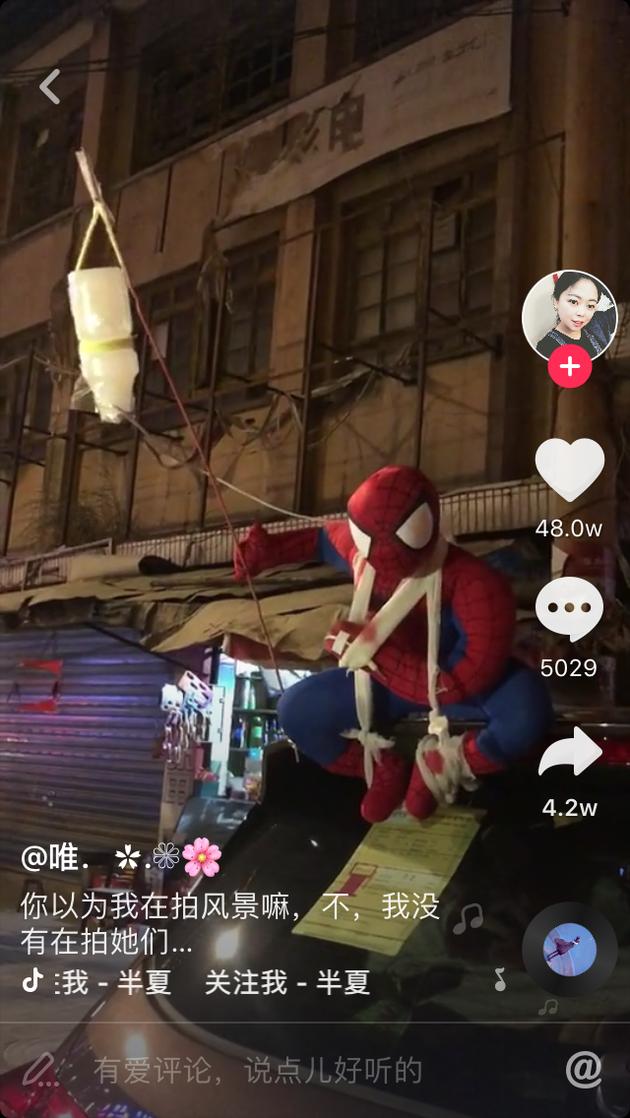Tap the 有爱评论 comment input field
Image resolution: width=630 pixels, height=1118 pixels.
click(x=258, y=1071)
